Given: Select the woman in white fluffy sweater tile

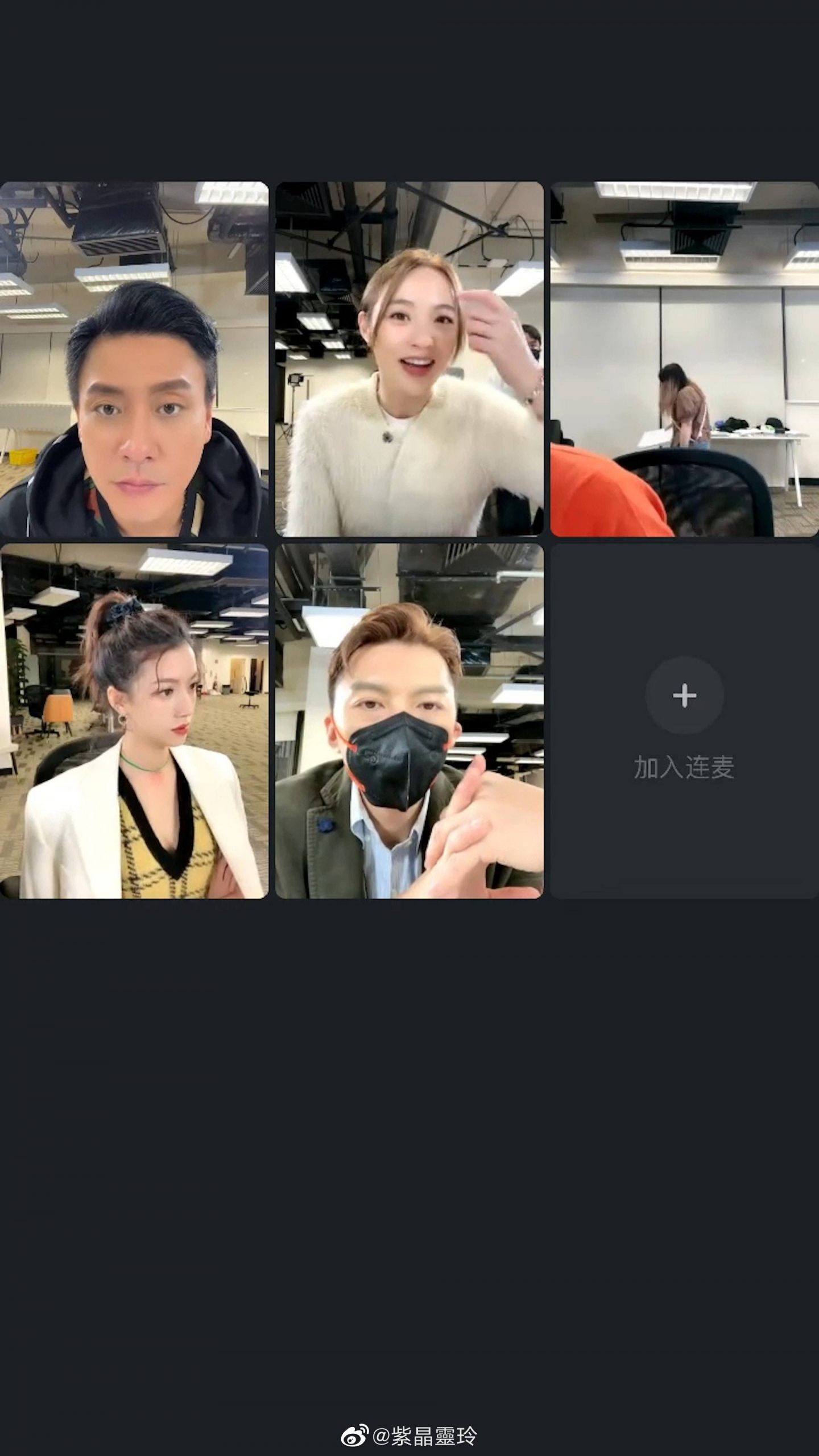Looking at the screenshot, I should 409,359.
